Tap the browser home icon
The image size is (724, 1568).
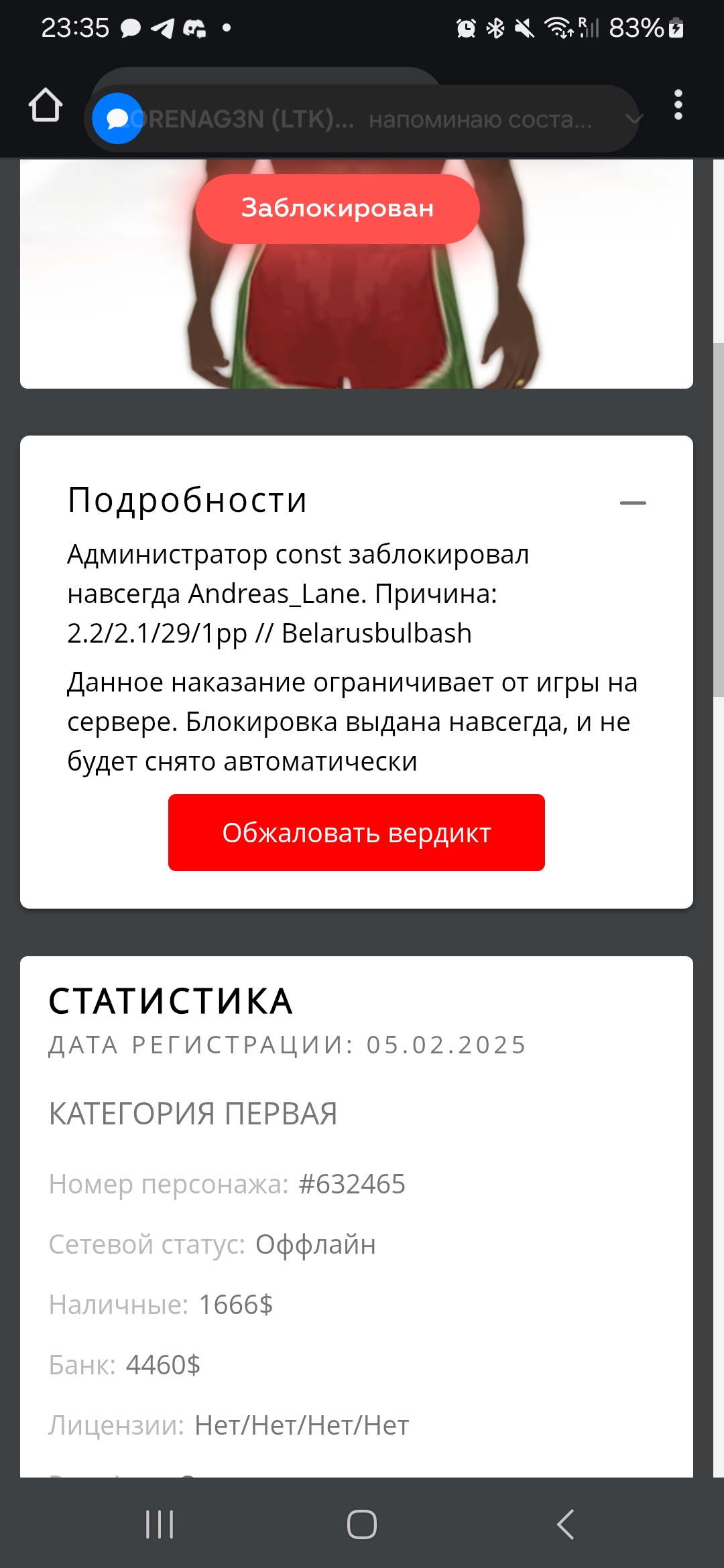46,106
